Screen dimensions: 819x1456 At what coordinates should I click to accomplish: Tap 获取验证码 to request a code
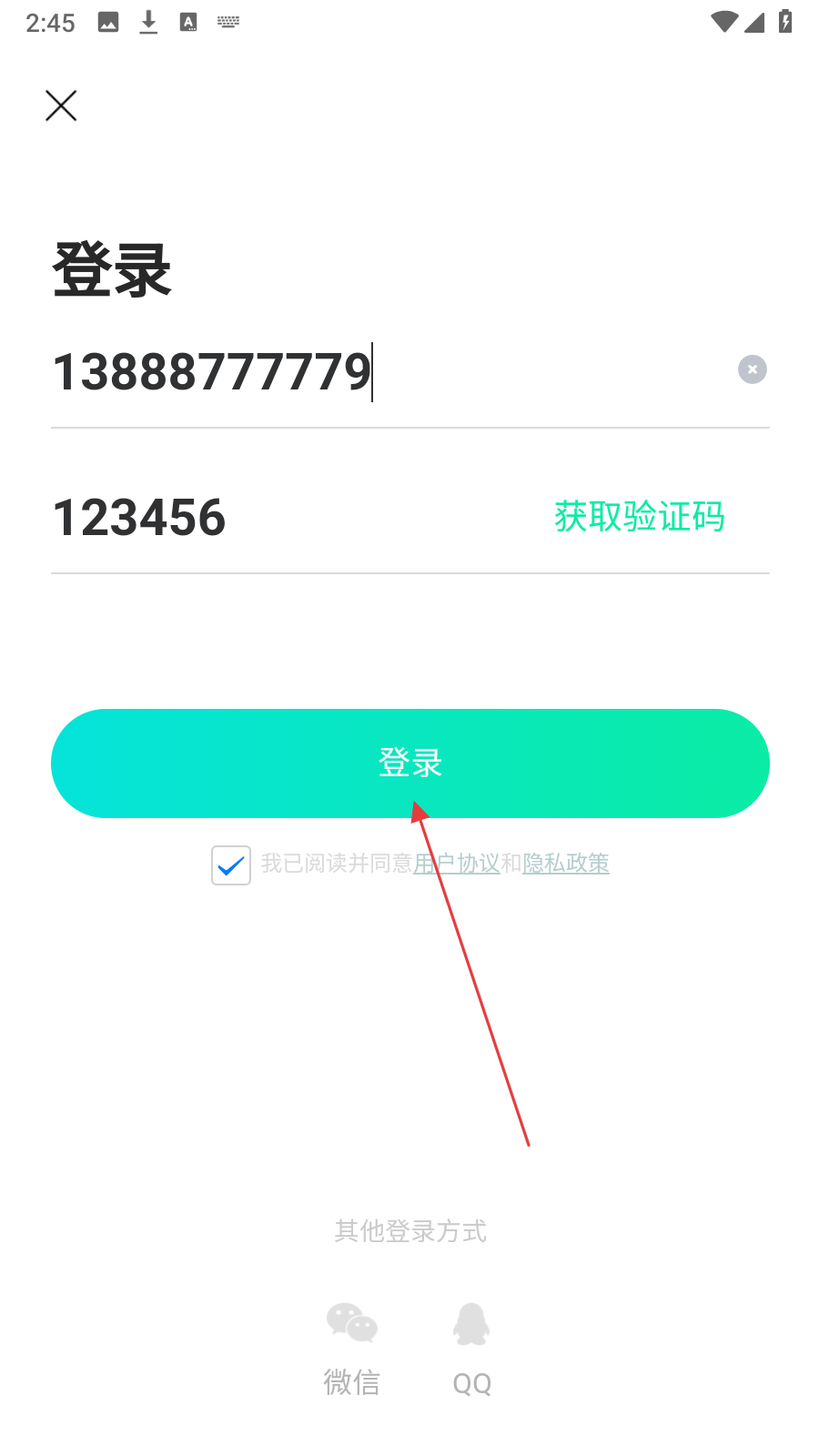[639, 517]
